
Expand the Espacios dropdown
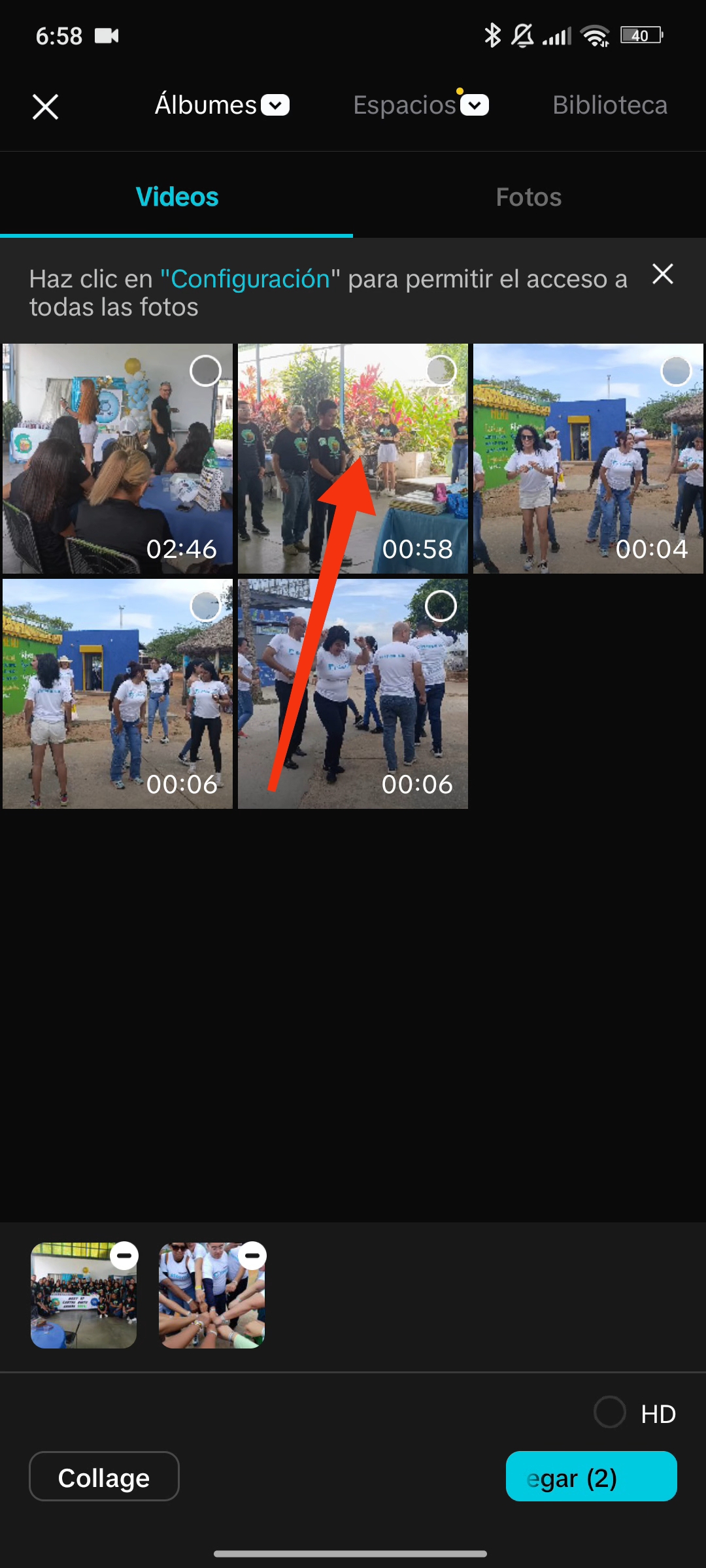[420, 105]
